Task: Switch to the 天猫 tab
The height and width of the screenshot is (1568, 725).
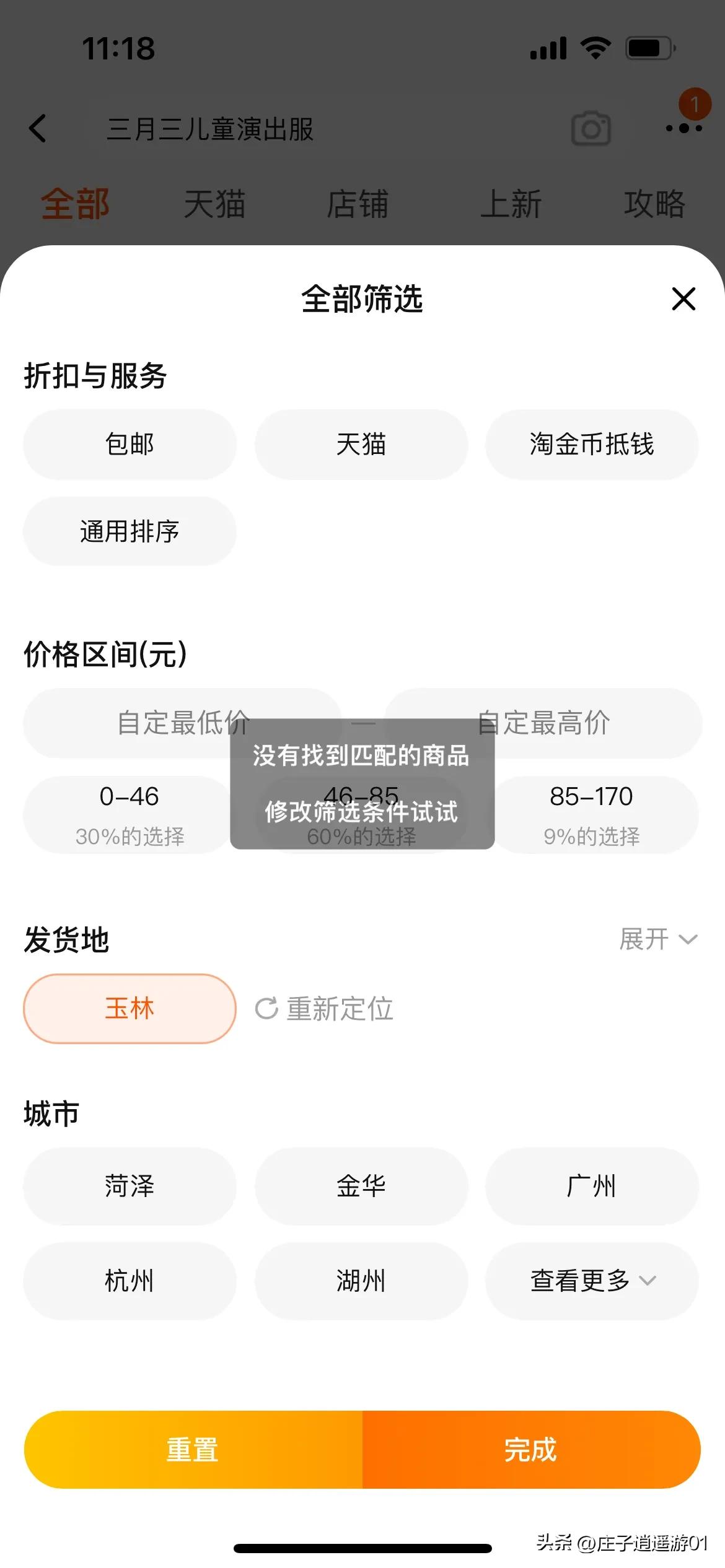Action: pyautogui.click(x=214, y=204)
